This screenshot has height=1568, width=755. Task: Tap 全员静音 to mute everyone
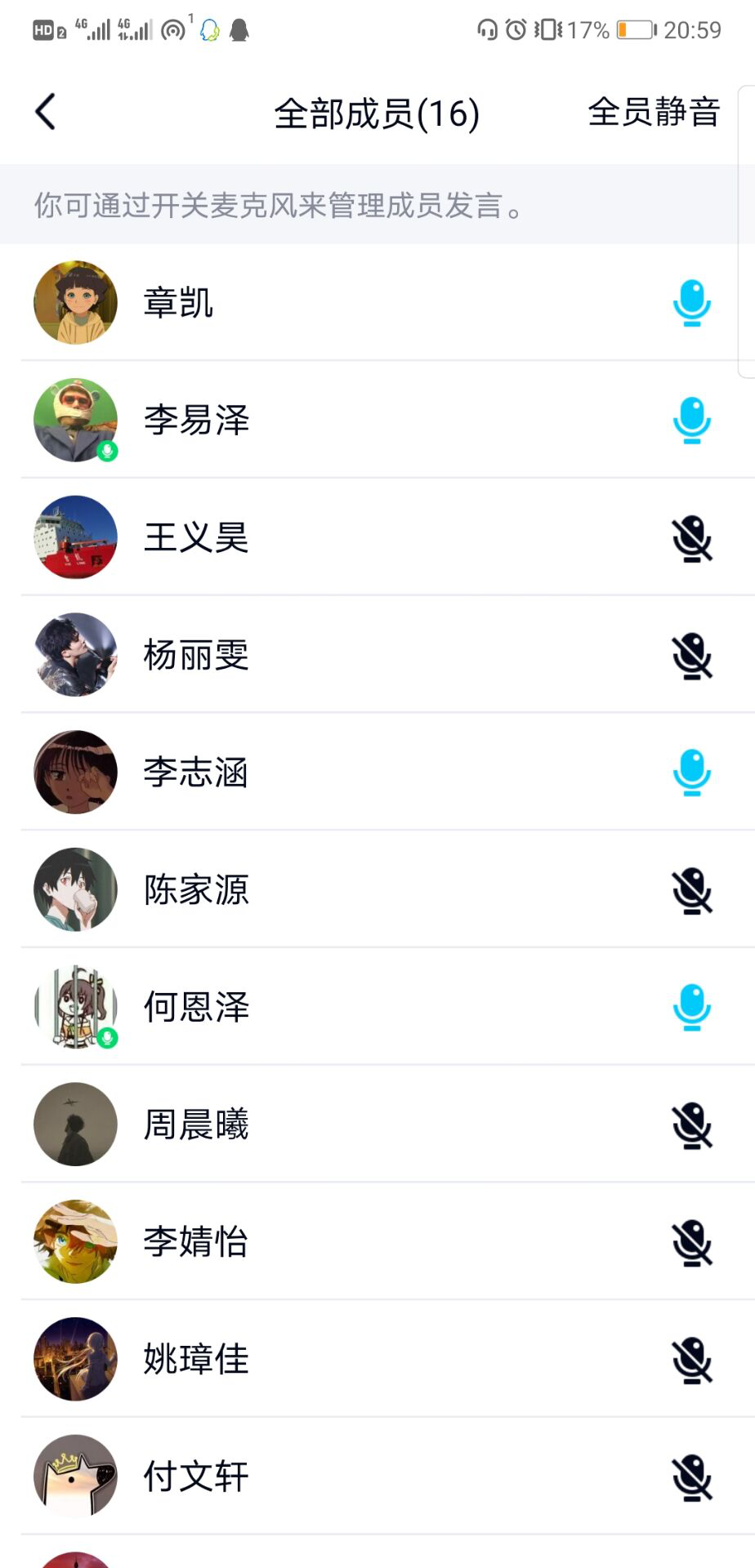coord(654,112)
